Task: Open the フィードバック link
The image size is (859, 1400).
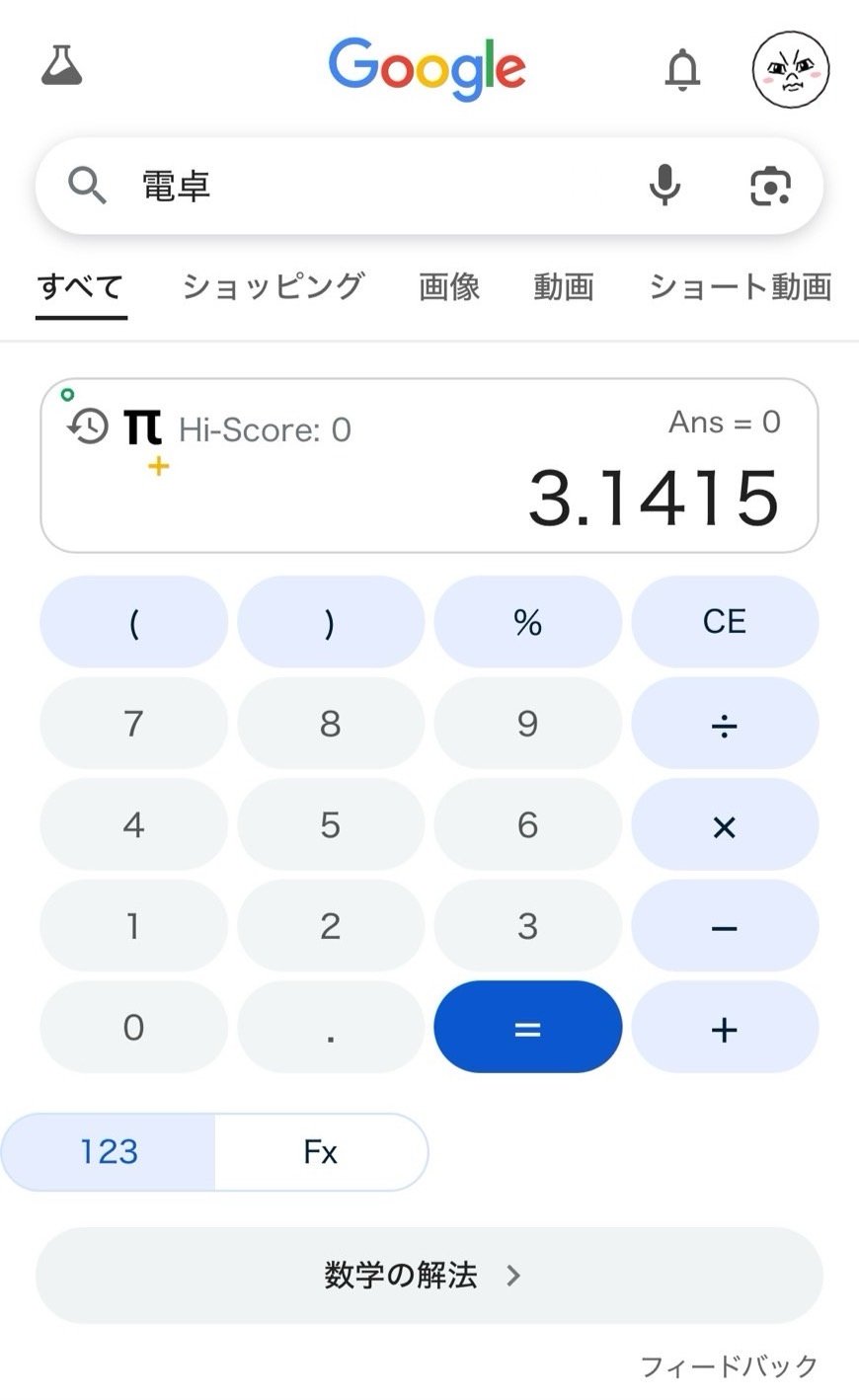Action: (729, 1366)
